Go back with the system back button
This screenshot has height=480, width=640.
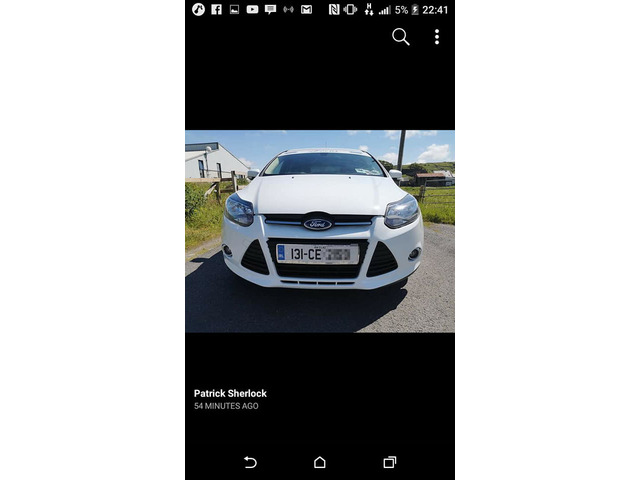coord(250,462)
